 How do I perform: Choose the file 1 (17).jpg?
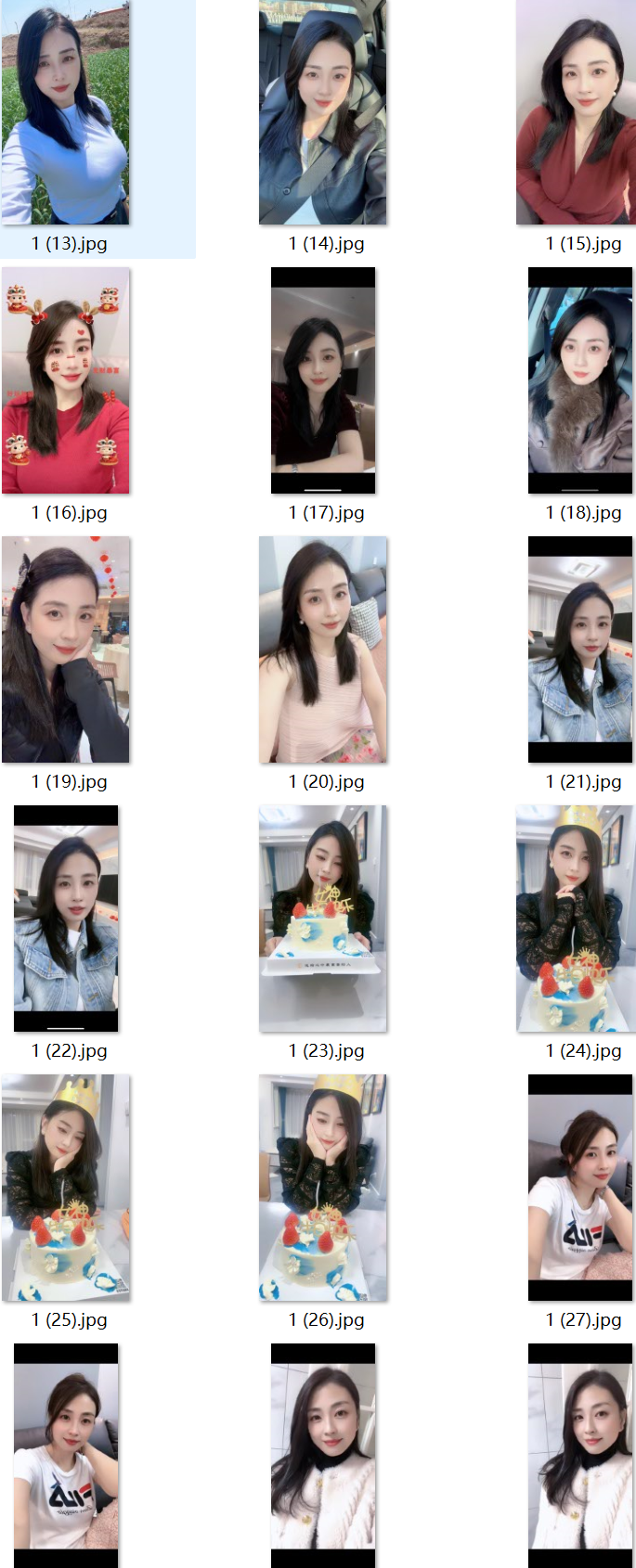coord(322,380)
